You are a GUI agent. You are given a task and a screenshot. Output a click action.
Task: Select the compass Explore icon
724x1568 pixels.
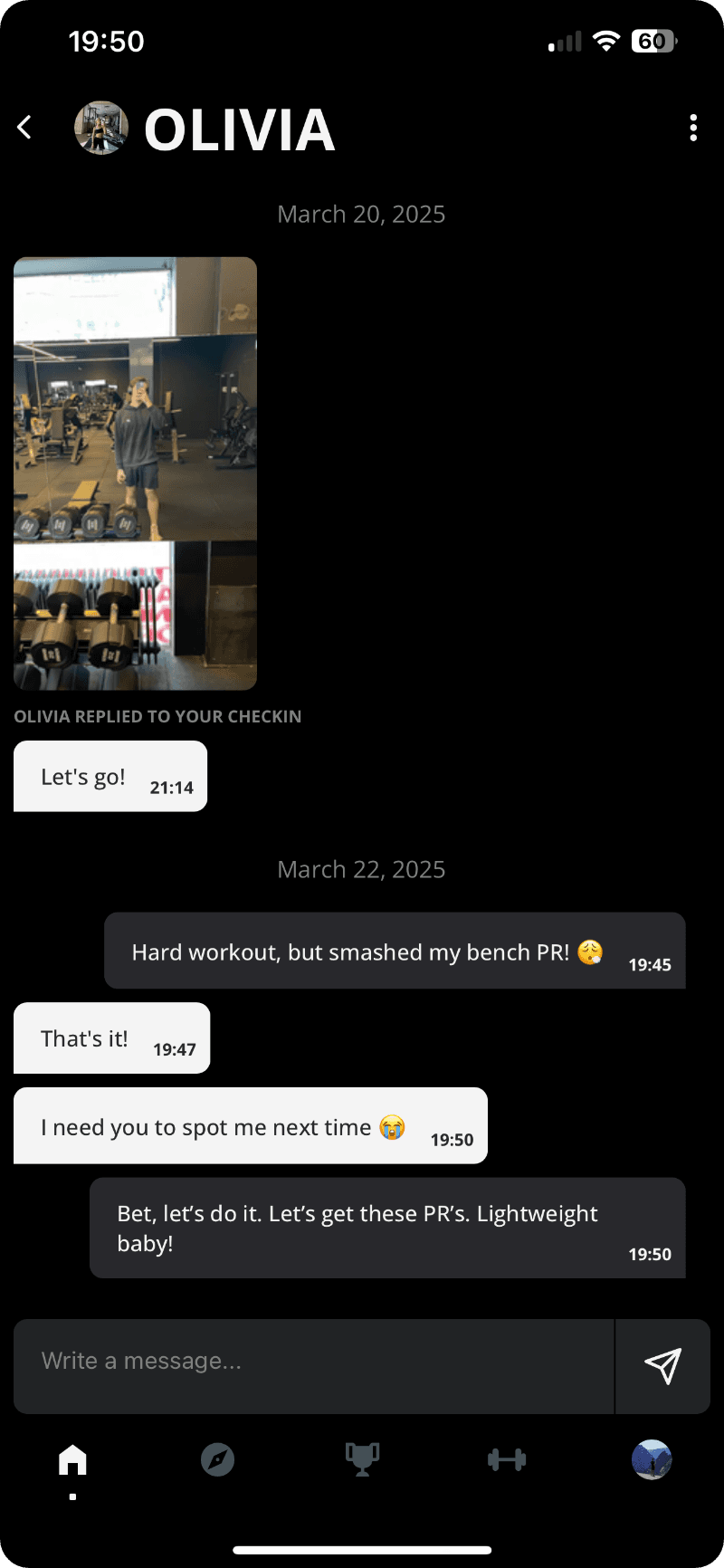217,1459
